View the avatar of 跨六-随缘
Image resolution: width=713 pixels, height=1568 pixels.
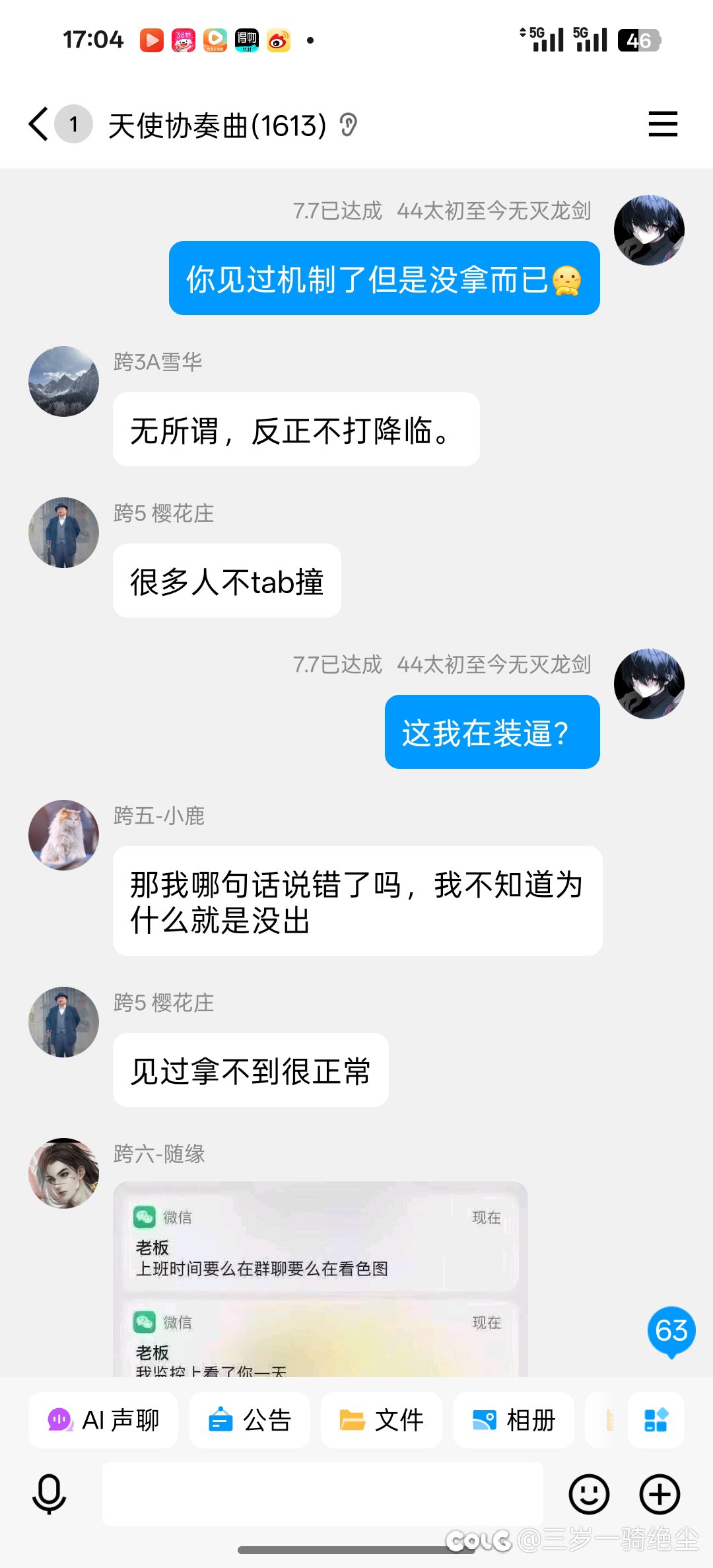point(63,1173)
